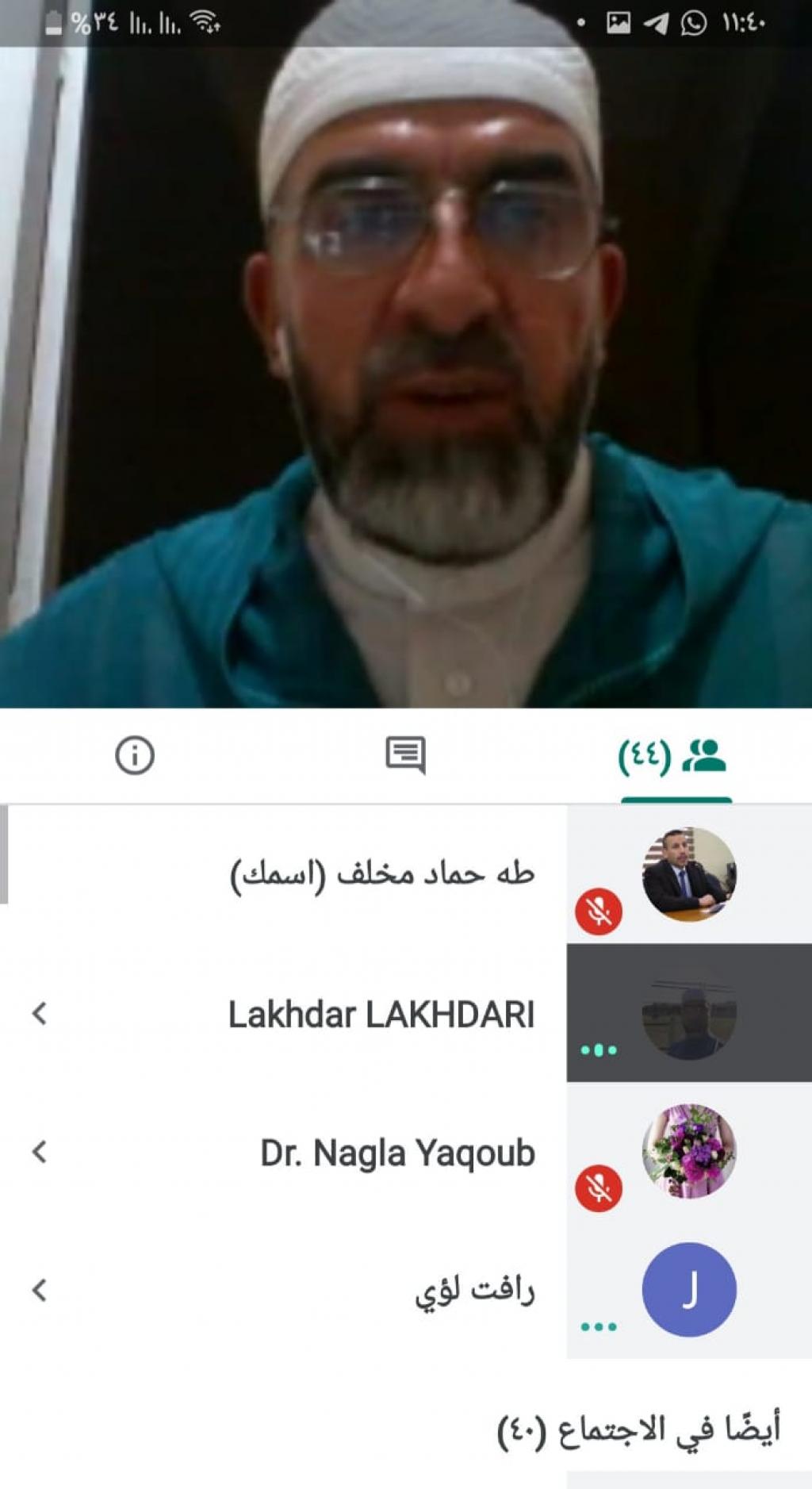Viewport: 812px width, 1489px height.
Task: Open the meeting info tab
Action: point(135,755)
